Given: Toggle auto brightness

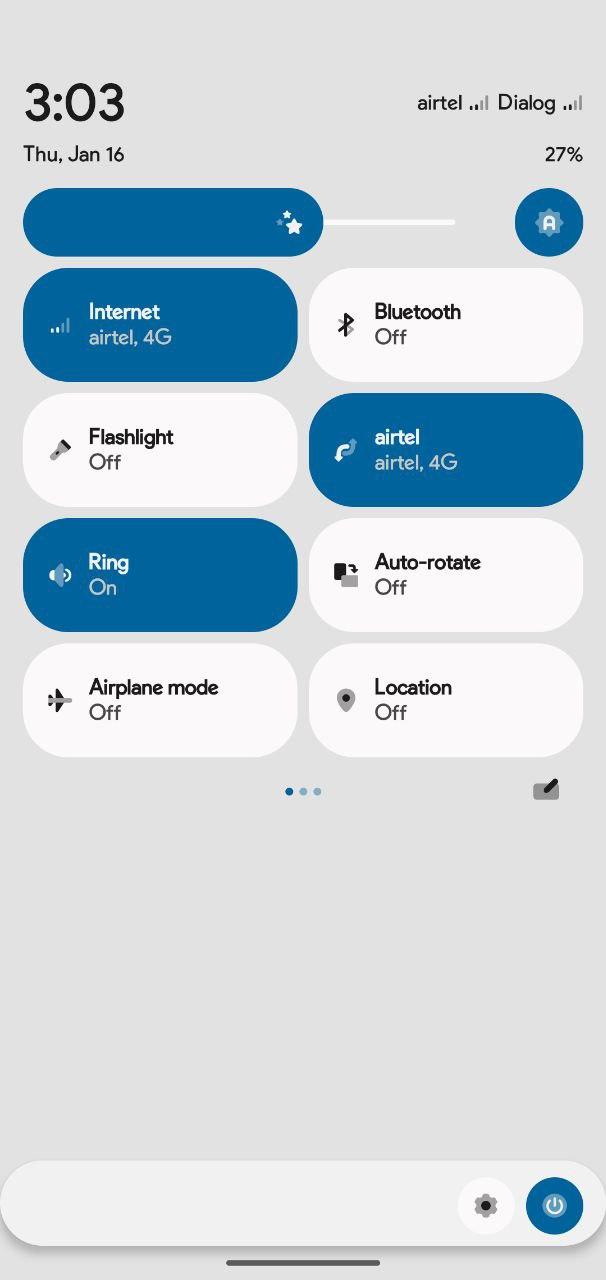Looking at the screenshot, I should (549, 222).
